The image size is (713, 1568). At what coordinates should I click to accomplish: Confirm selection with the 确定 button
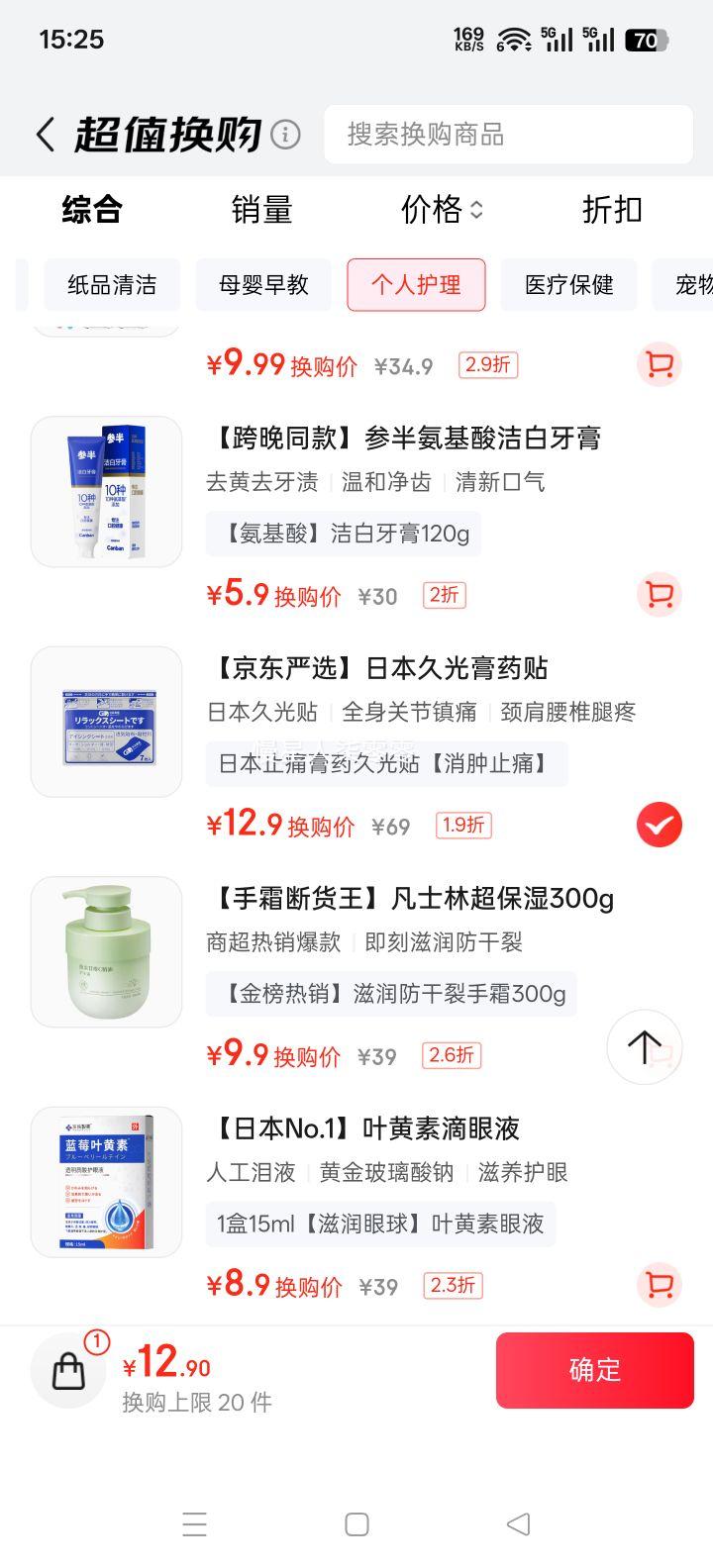(x=594, y=1370)
